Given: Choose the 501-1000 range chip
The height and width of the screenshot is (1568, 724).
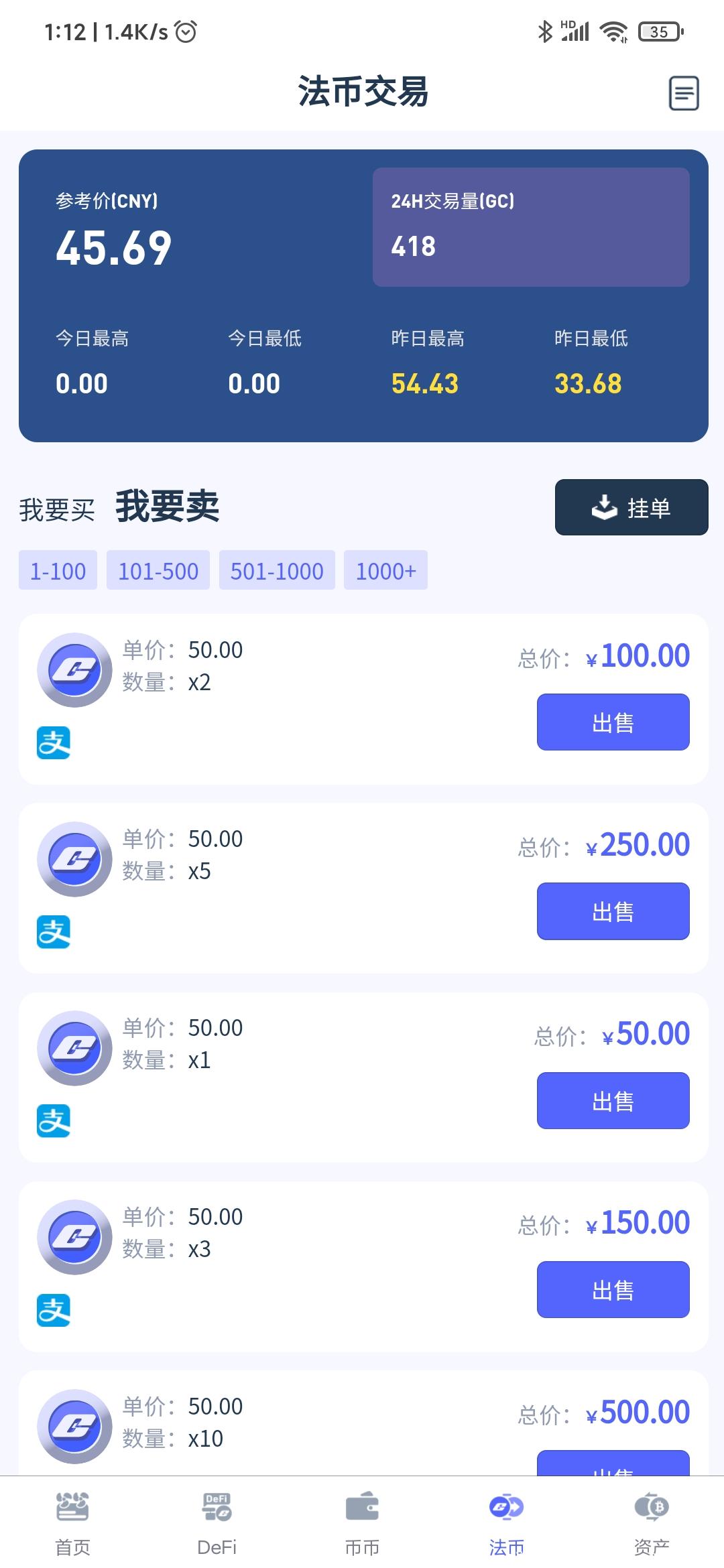Looking at the screenshot, I should click(x=277, y=571).
